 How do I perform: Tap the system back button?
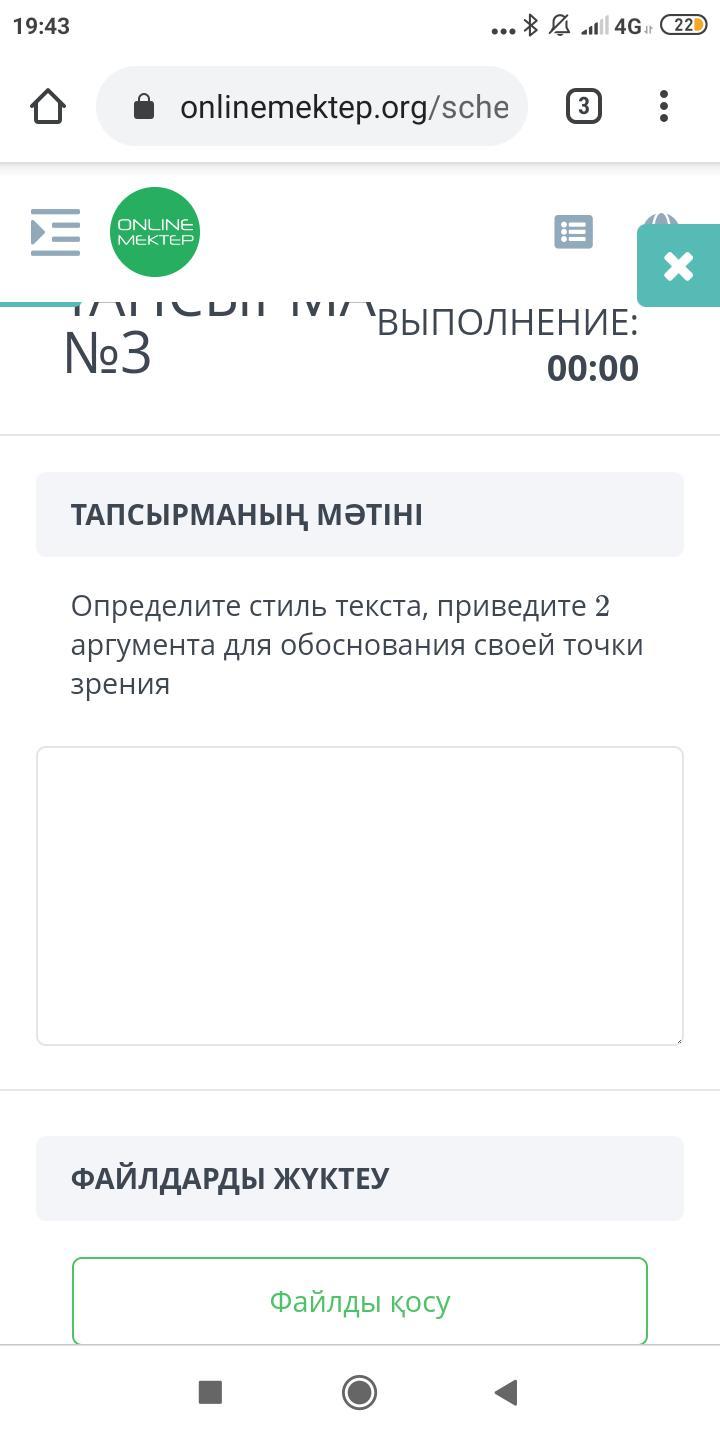[x=507, y=1392]
